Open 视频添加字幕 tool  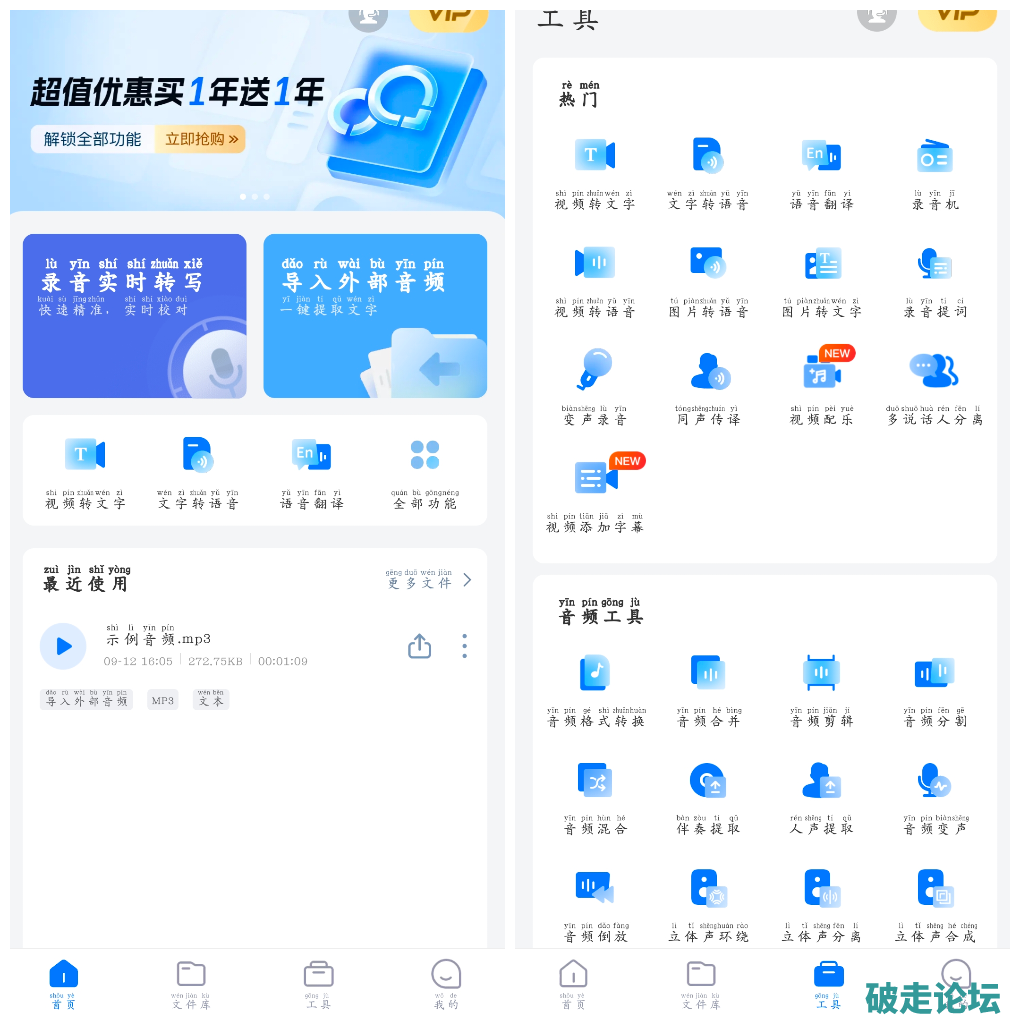[x=595, y=494]
